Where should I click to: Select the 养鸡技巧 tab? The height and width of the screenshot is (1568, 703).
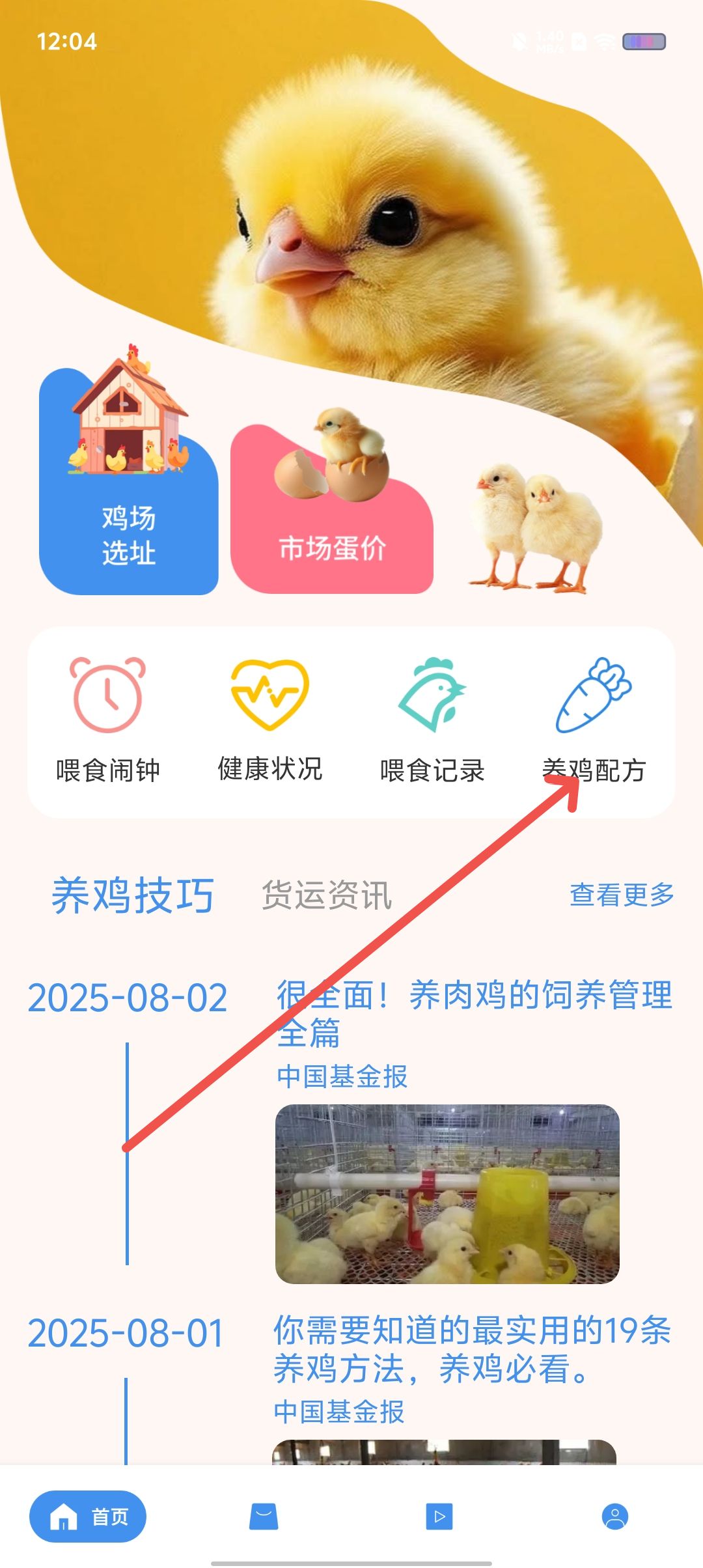(x=133, y=895)
